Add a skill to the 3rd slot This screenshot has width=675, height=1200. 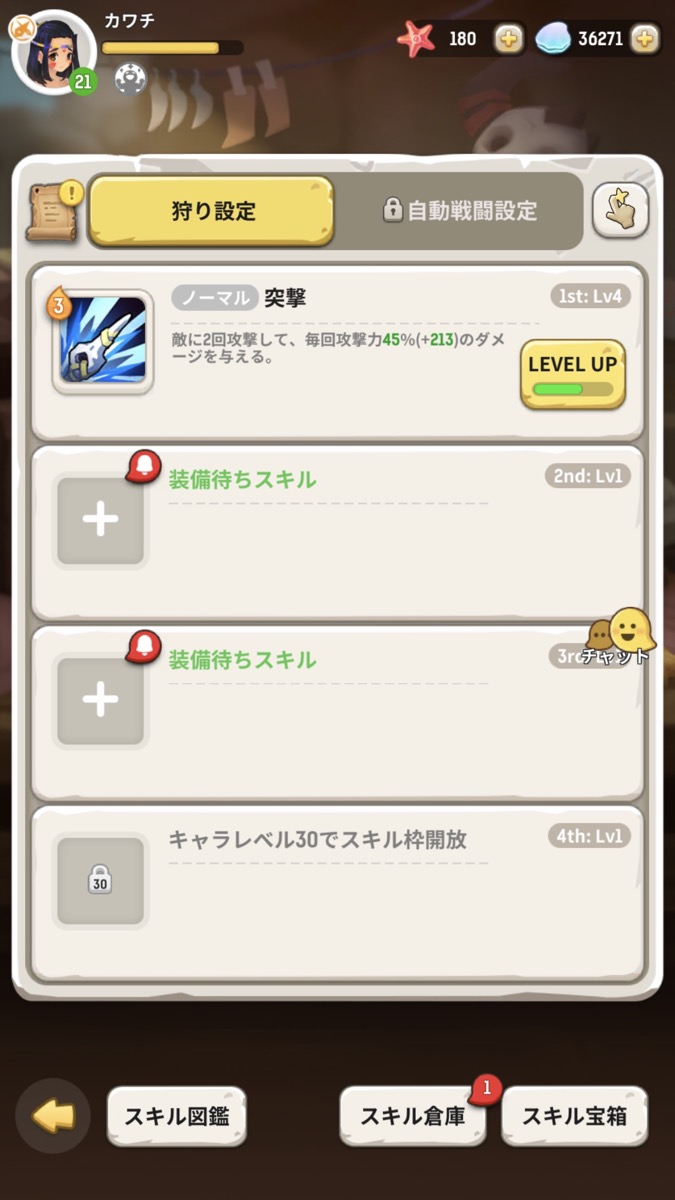click(100, 701)
